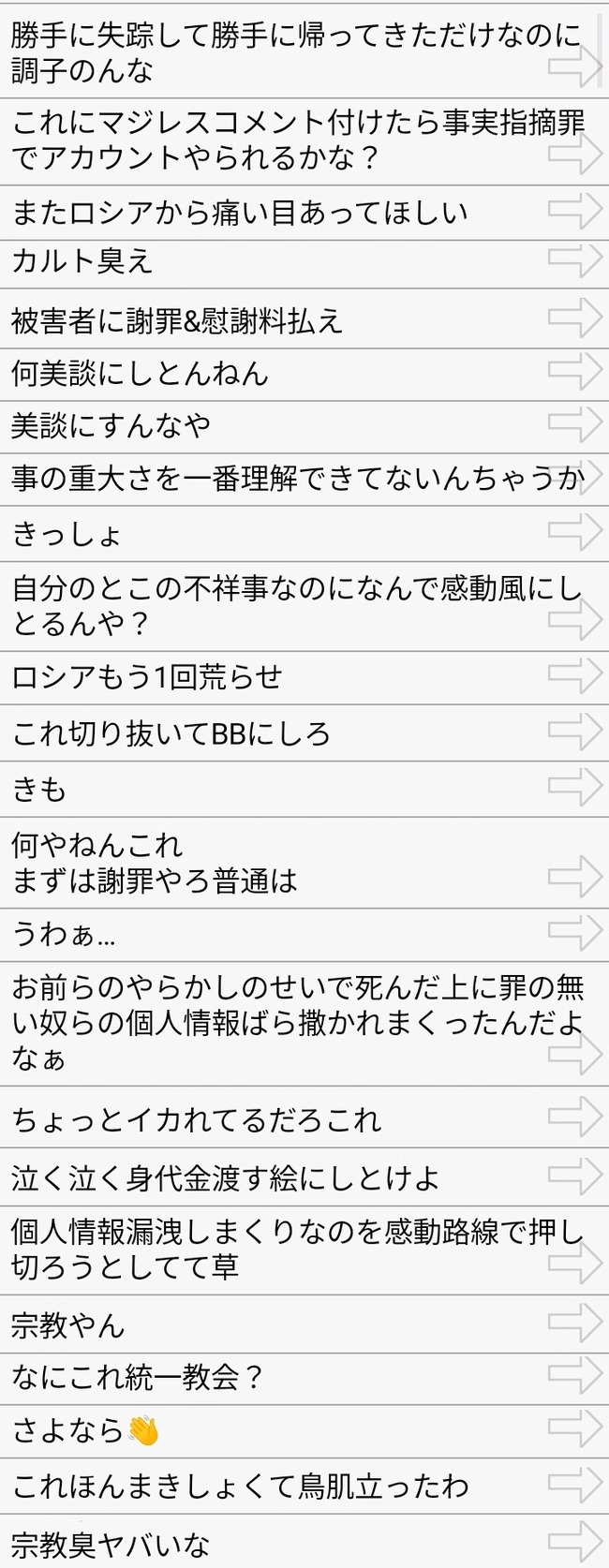This screenshot has width=609, height=1568.
Task: Tap the comment 'ちょっとイカれてるだろこれ'
Action: pyautogui.click(x=281, y=1119)
